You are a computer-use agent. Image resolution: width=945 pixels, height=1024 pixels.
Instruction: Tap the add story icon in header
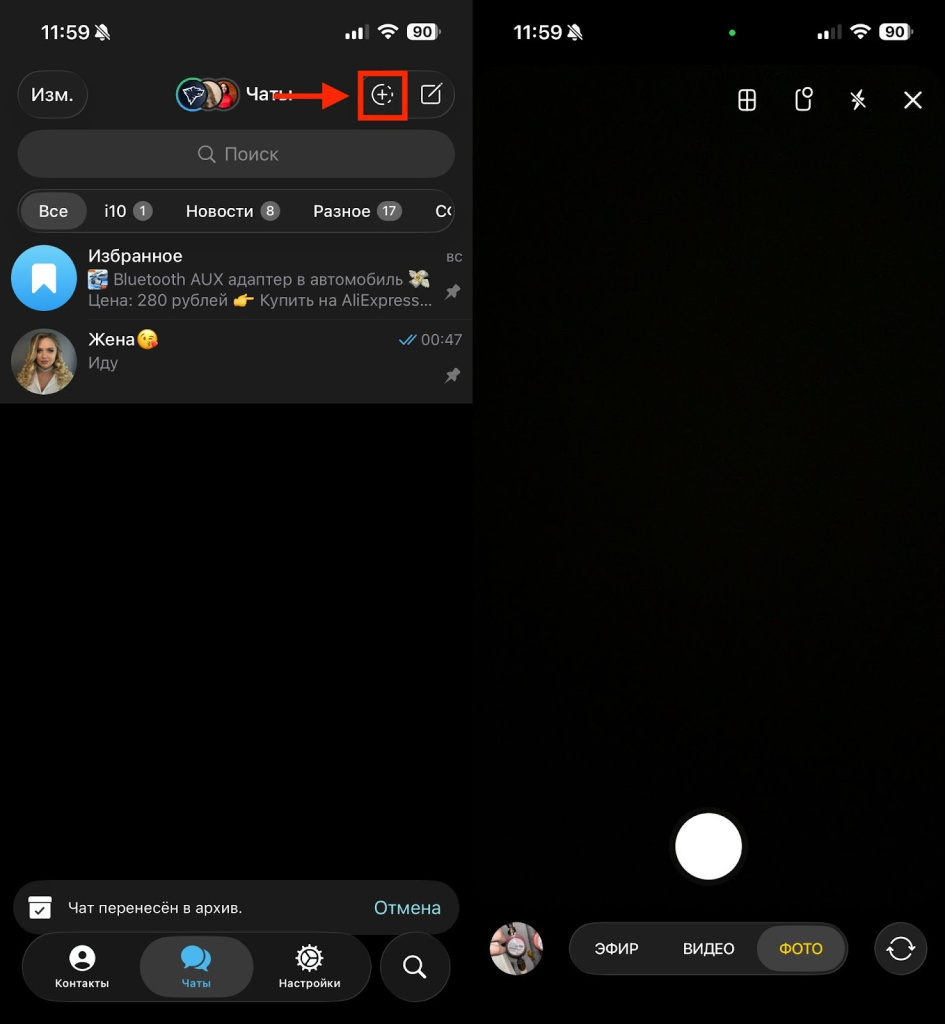click(382, 95)
